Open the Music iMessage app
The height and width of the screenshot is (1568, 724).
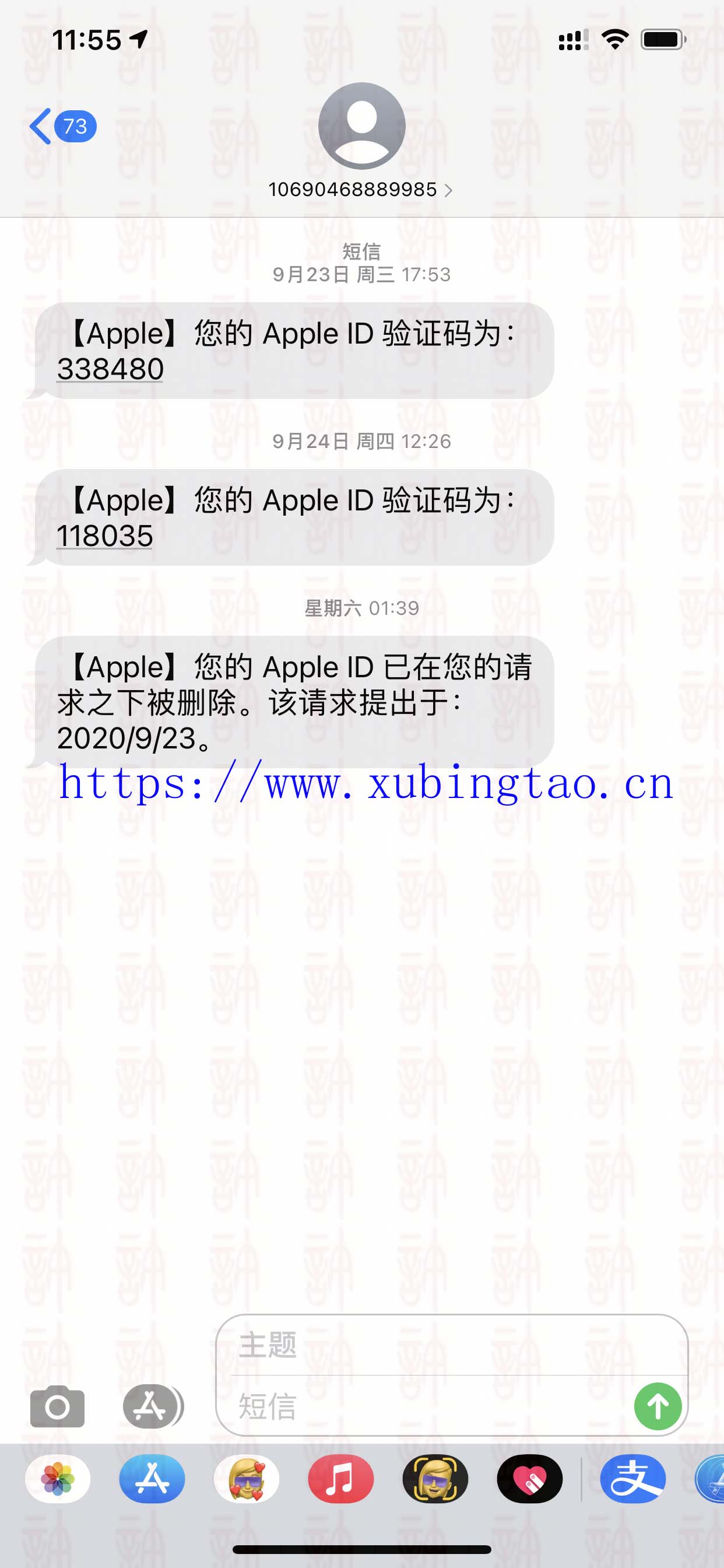[340, 1479]
